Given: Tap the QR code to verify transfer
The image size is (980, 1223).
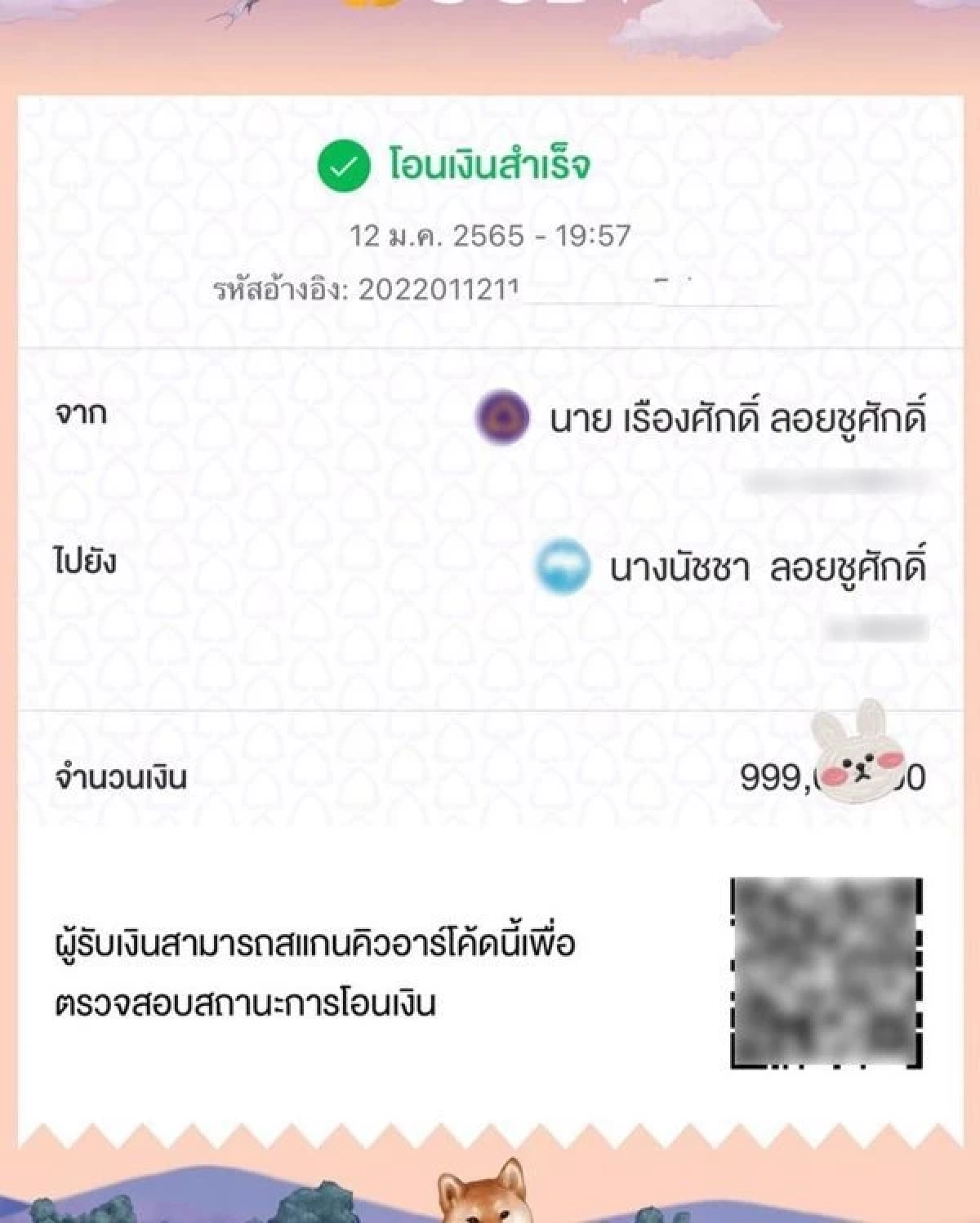Looking at the screenshot, I should pyautogui.click(x=827, y=972).
